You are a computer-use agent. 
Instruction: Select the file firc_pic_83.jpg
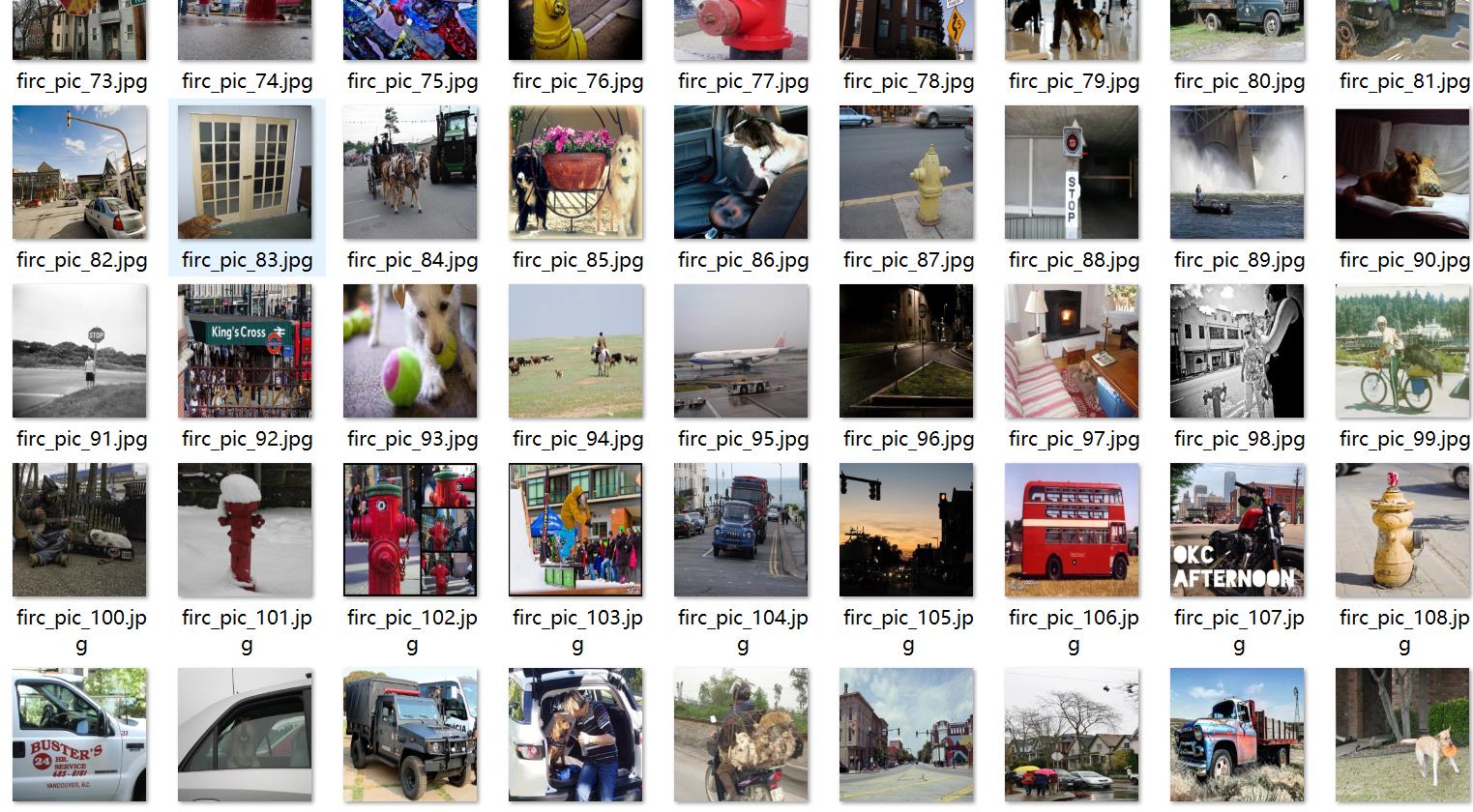tap(246, 172)
